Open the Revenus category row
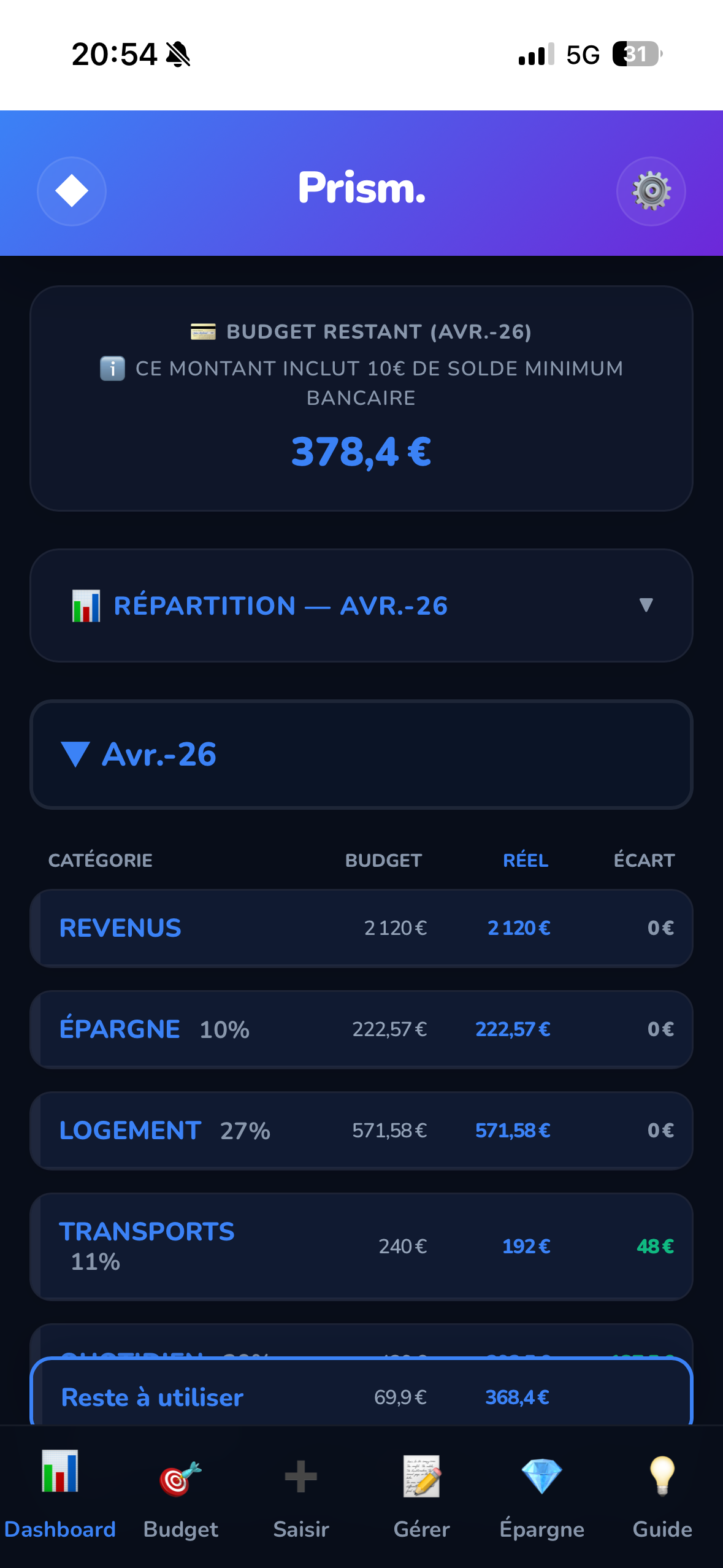 (361, 928)
